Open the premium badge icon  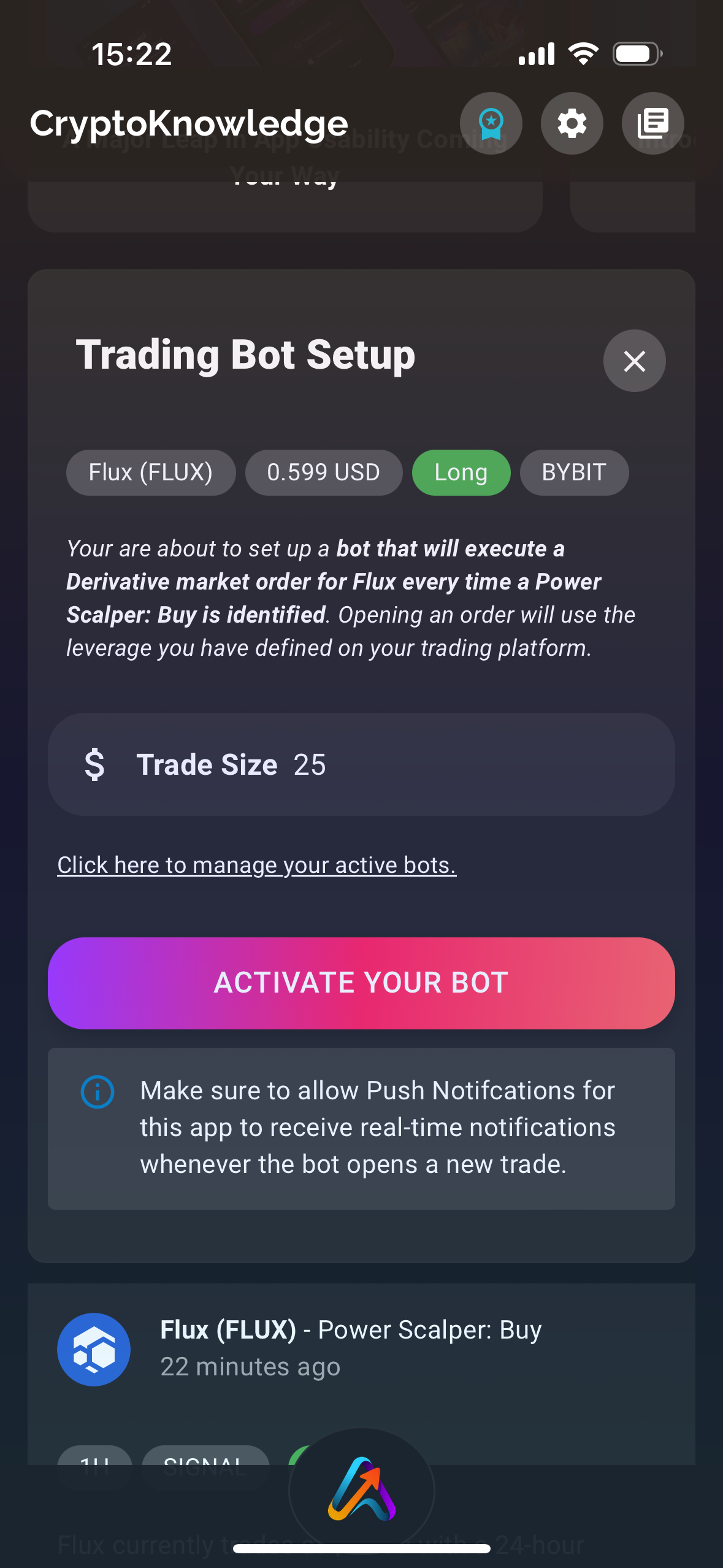coord(491,123)
